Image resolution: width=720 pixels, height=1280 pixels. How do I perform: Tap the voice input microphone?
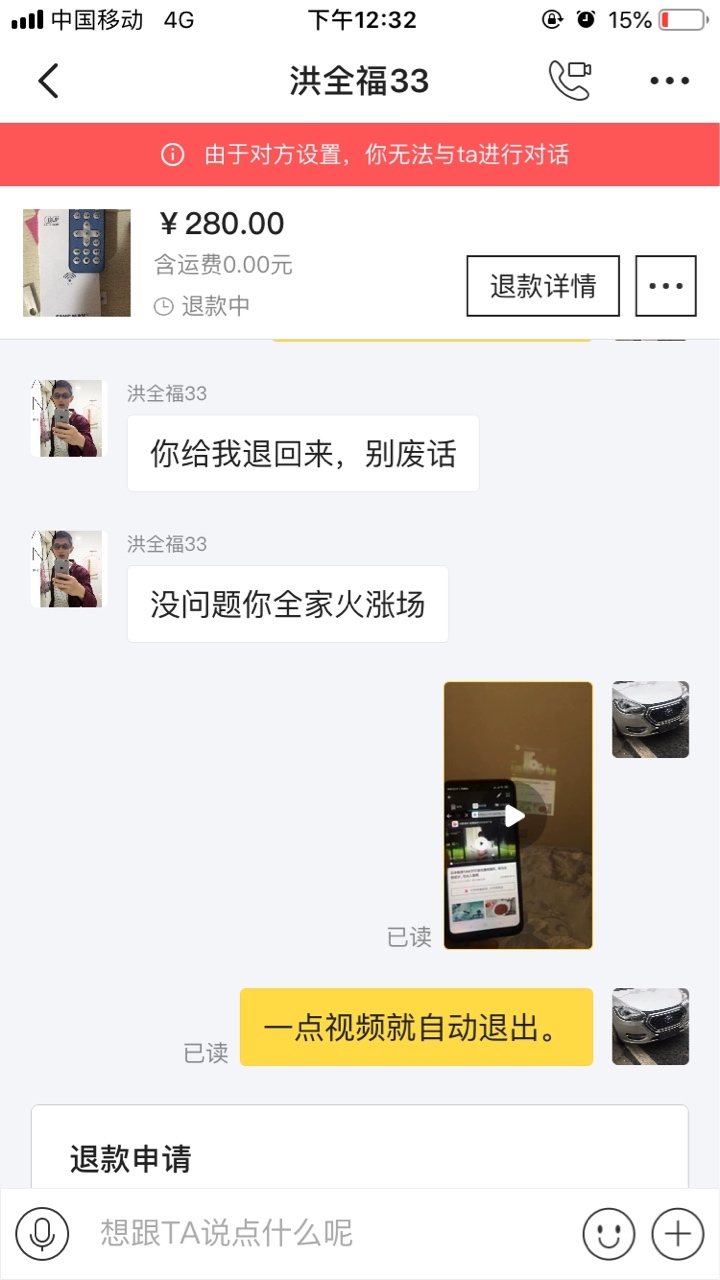(x=42, y=1234)
